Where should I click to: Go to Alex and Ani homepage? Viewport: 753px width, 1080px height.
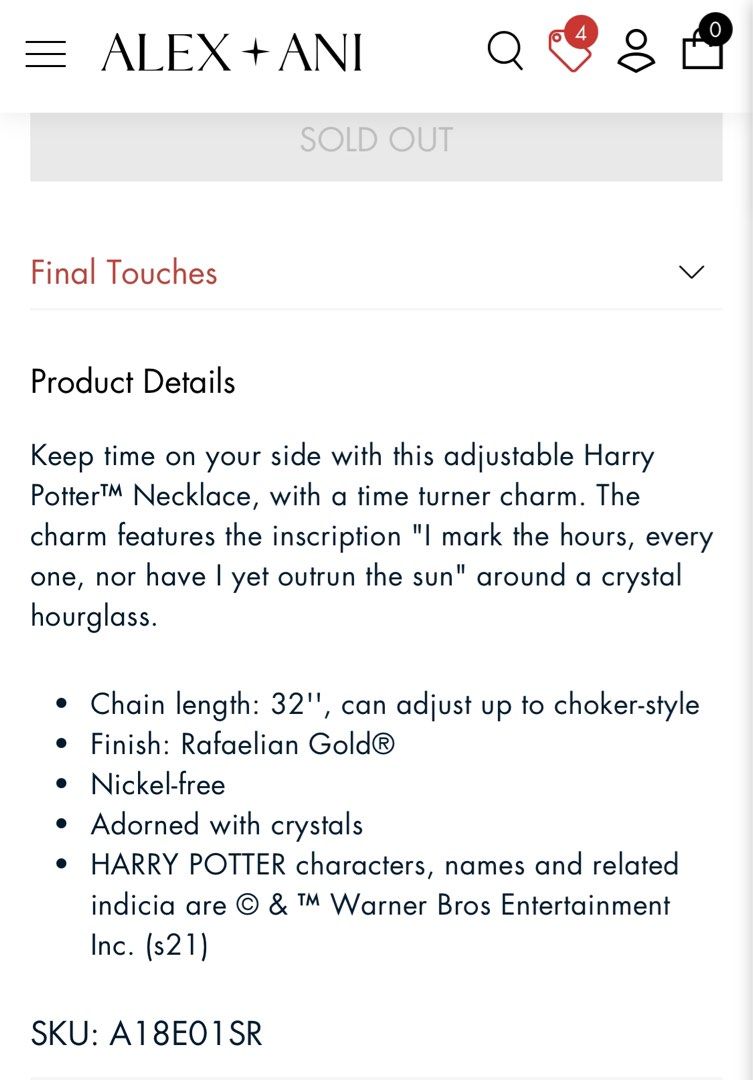pos(231,53)
